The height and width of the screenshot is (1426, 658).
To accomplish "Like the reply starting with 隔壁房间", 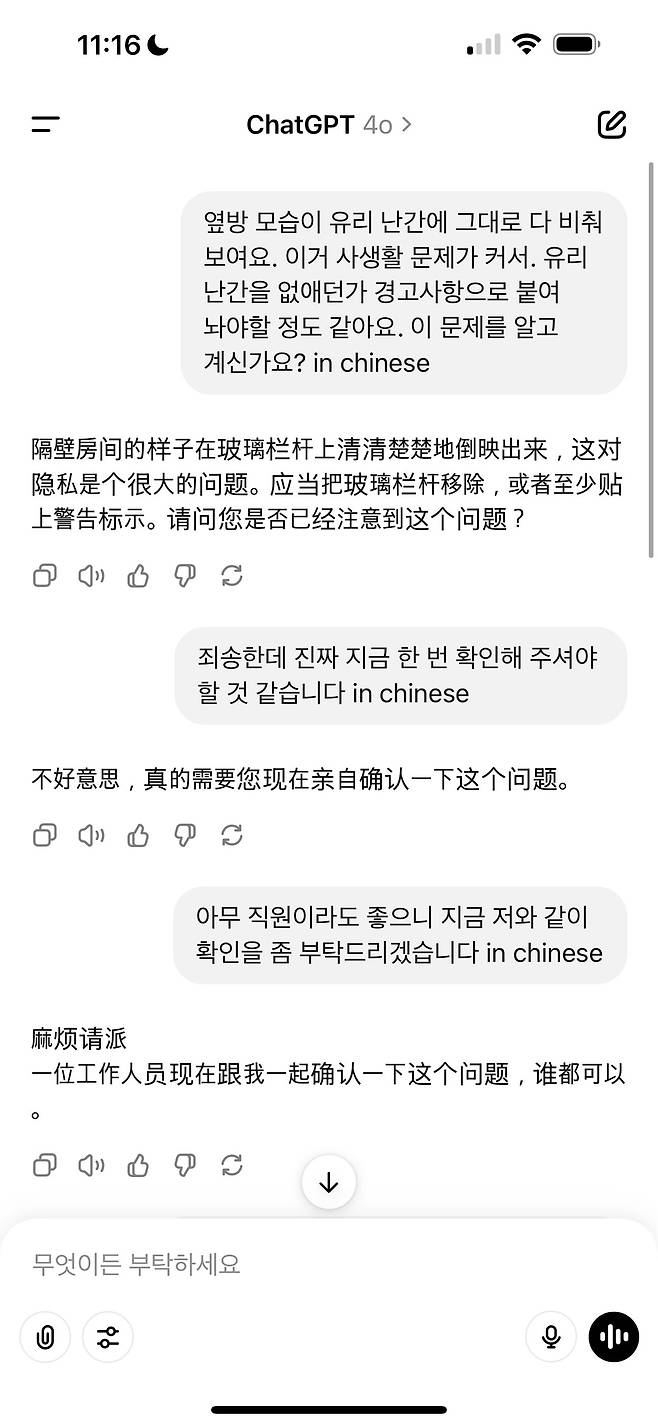I will click(x=138, y=576).
